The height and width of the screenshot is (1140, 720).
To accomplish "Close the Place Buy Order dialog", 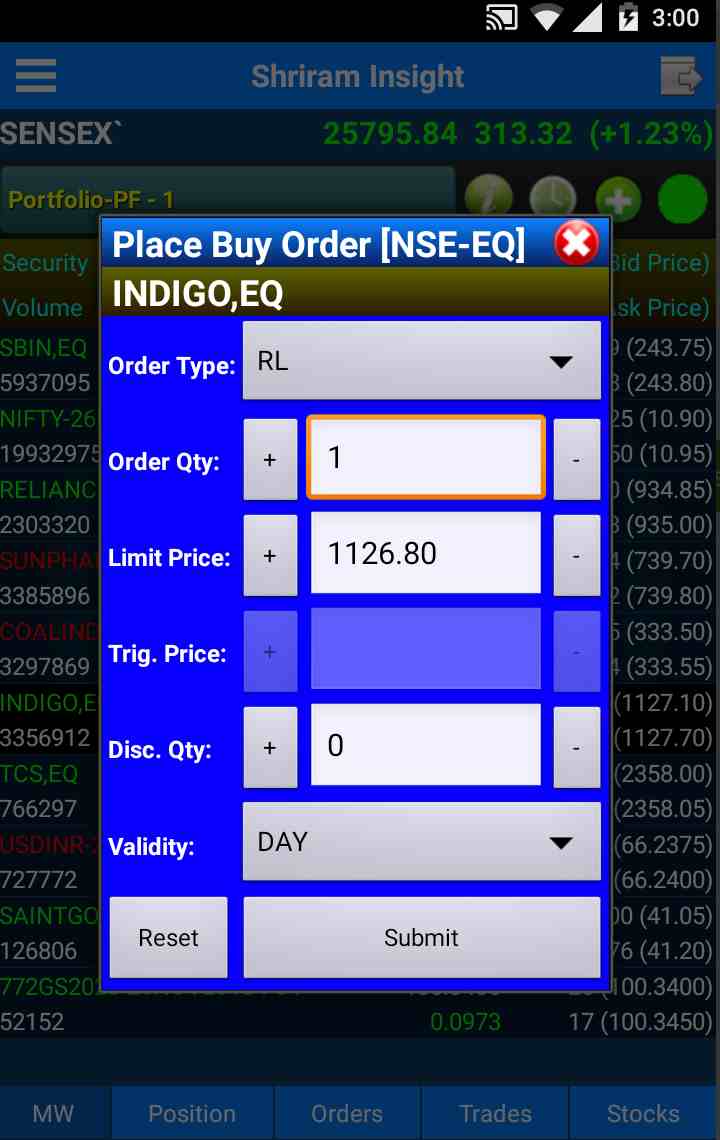I will click(576, 243).
